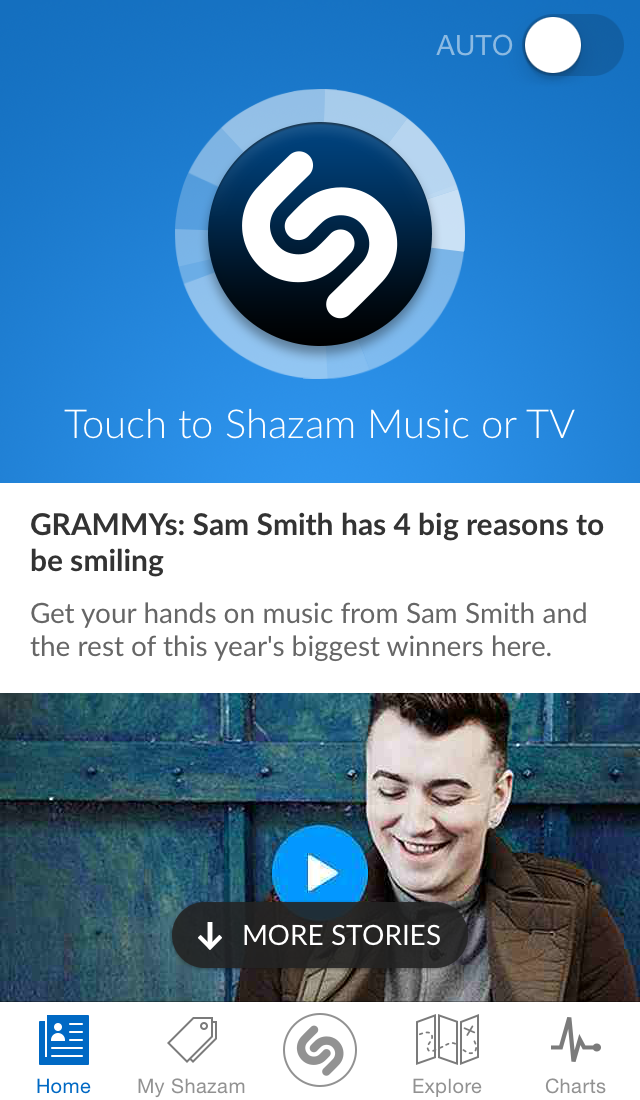640x1100 pixels.
Task: Tap the Shazam icon in bottom bar
Action: [320, 1050]
